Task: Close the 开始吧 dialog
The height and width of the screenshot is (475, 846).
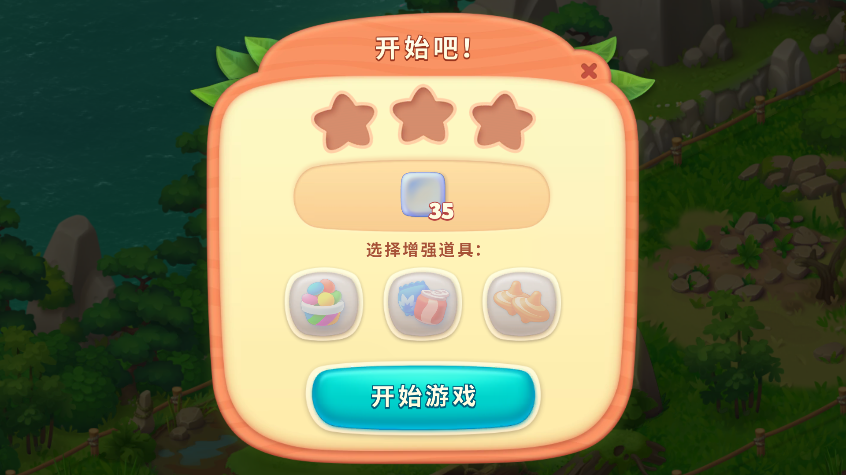Action: 589,70
